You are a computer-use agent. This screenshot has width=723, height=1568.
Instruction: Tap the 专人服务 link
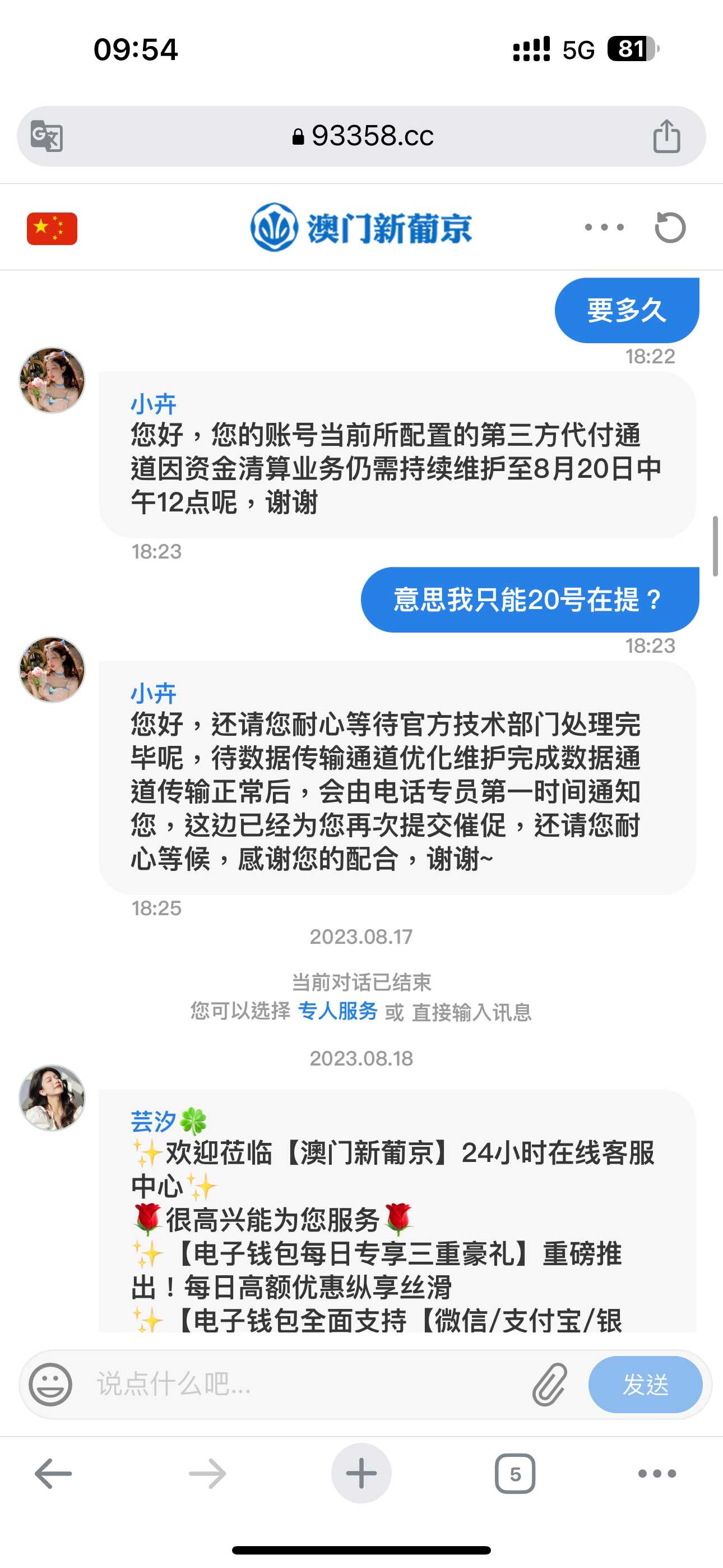point(338,1011)
